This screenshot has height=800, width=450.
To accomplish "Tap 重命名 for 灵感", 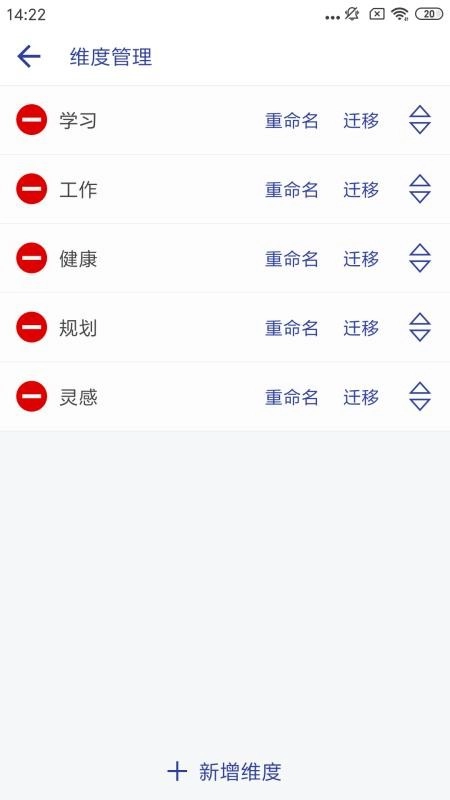I will click(x=291, y=397).
